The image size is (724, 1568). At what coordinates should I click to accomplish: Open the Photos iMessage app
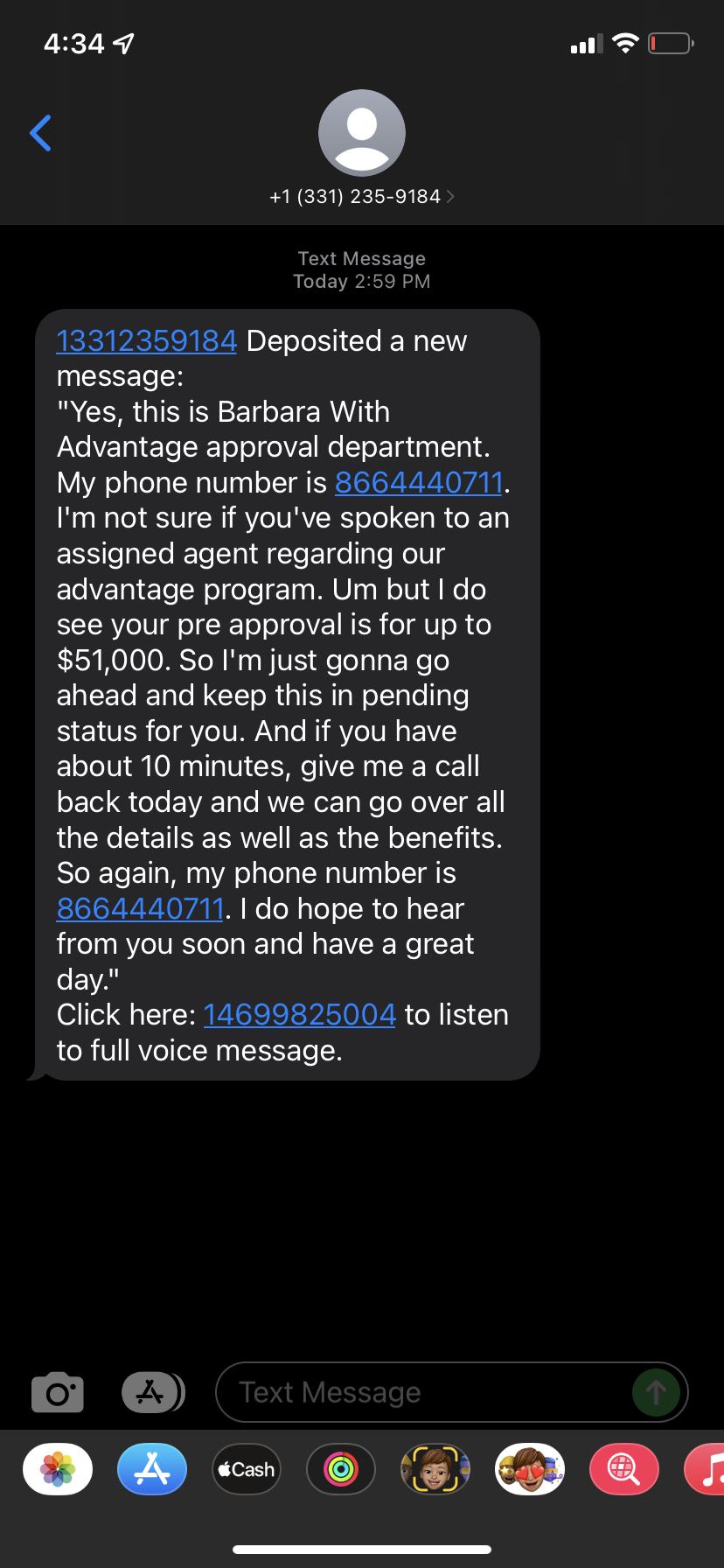(58, 1469)
